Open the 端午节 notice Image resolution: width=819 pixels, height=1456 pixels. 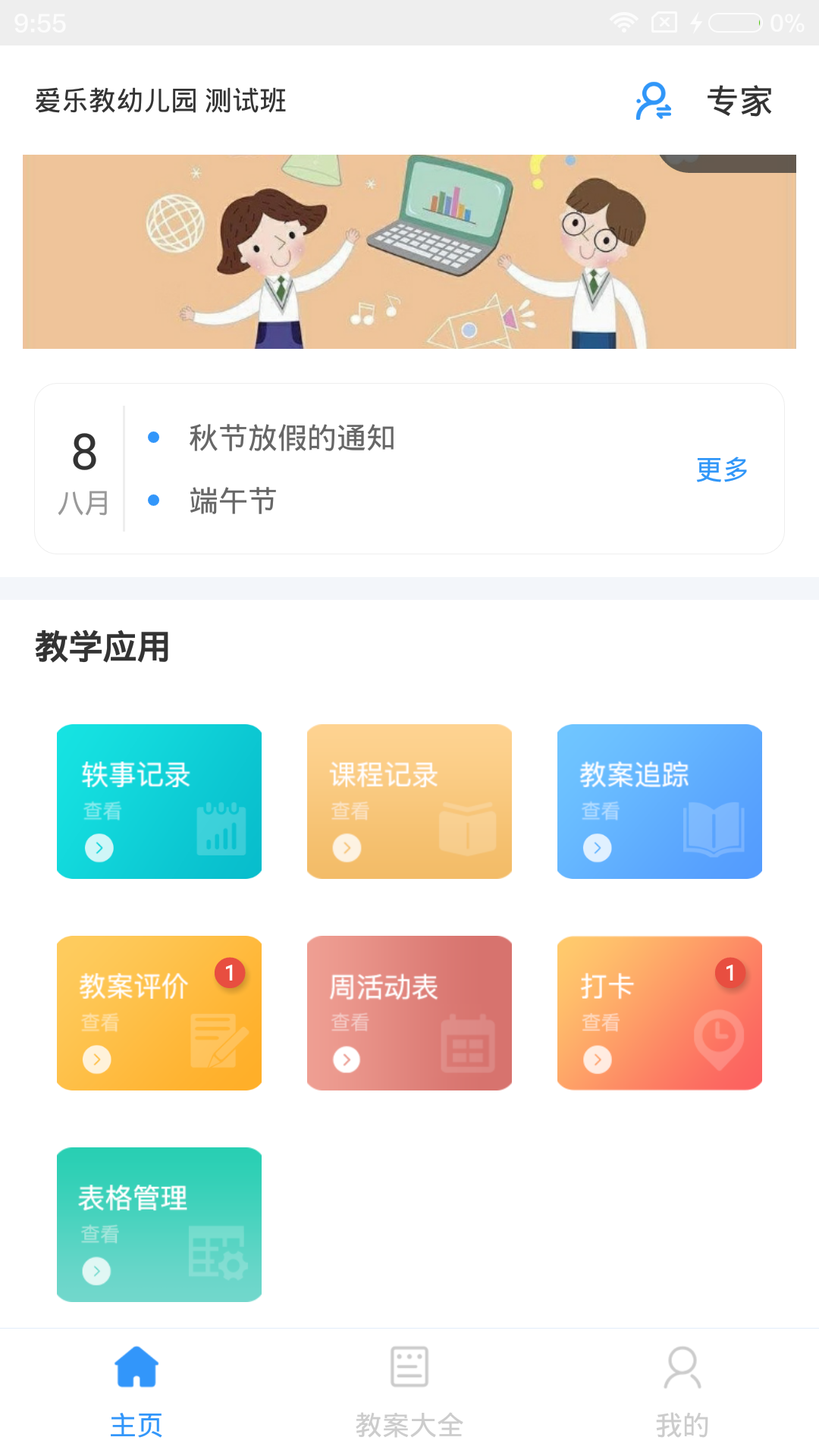(233, 500)
